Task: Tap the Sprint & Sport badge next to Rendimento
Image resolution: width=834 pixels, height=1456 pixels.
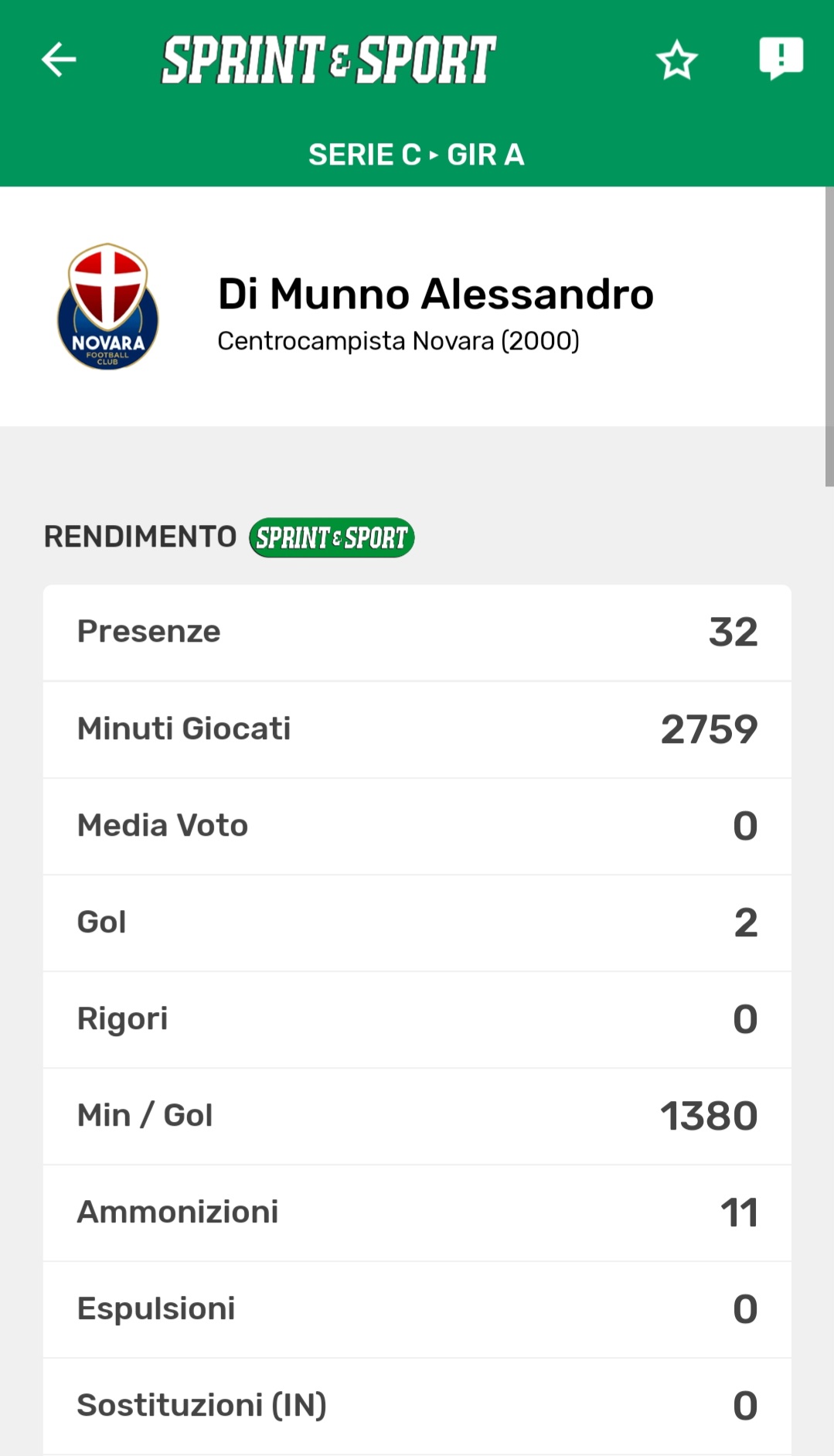Action: point(332,536)
